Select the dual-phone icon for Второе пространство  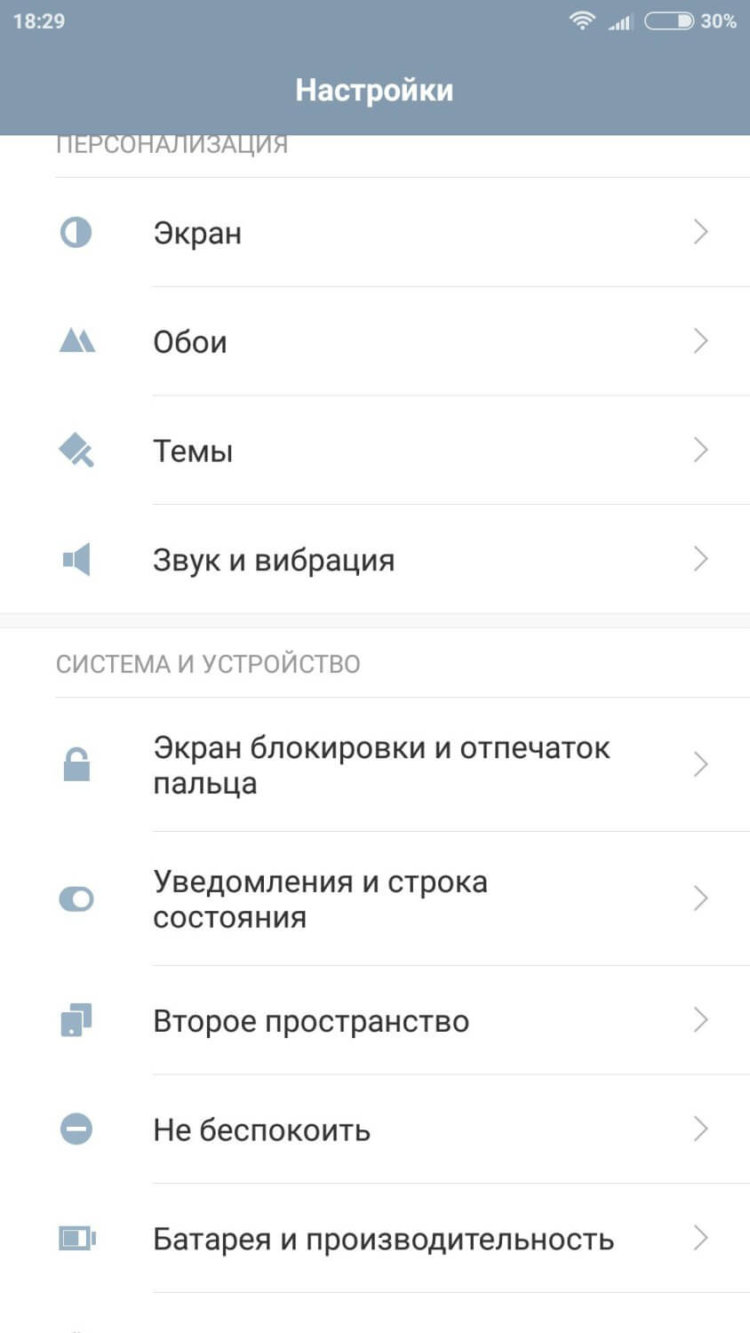[76, 1020]
